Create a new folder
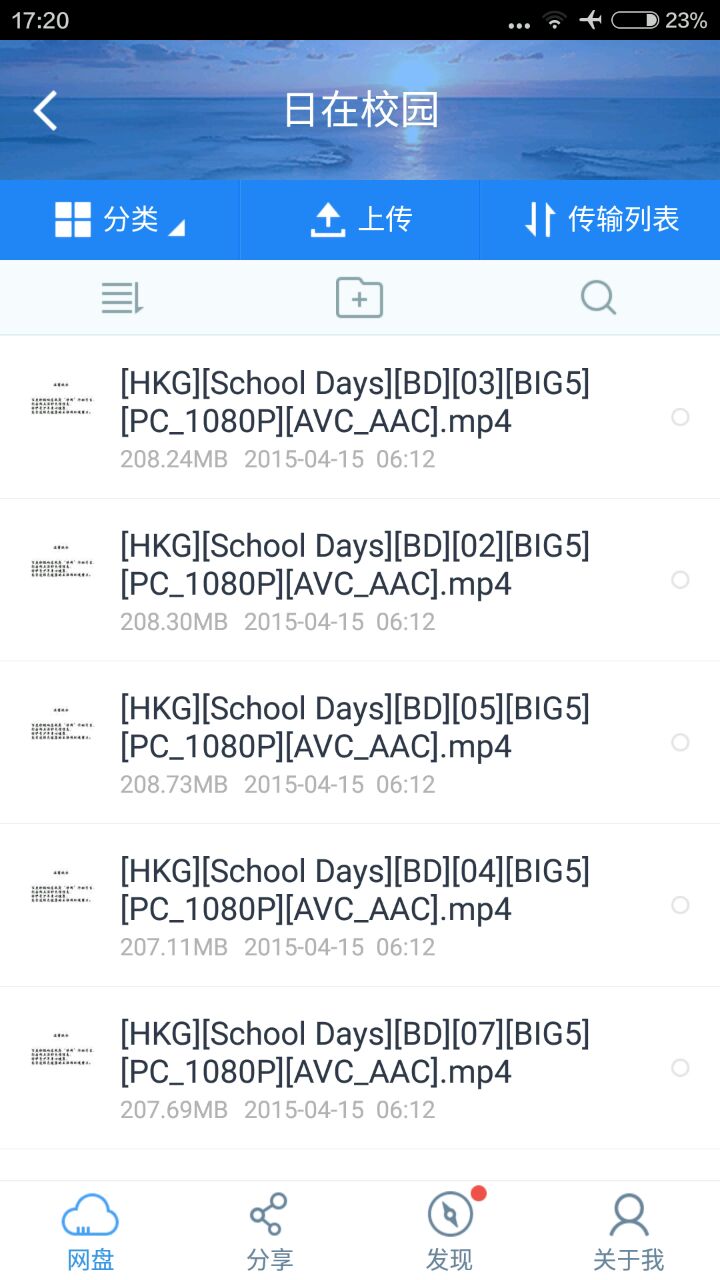The height and width of the screenshot is (1280, 720). (x=359, y=298)
